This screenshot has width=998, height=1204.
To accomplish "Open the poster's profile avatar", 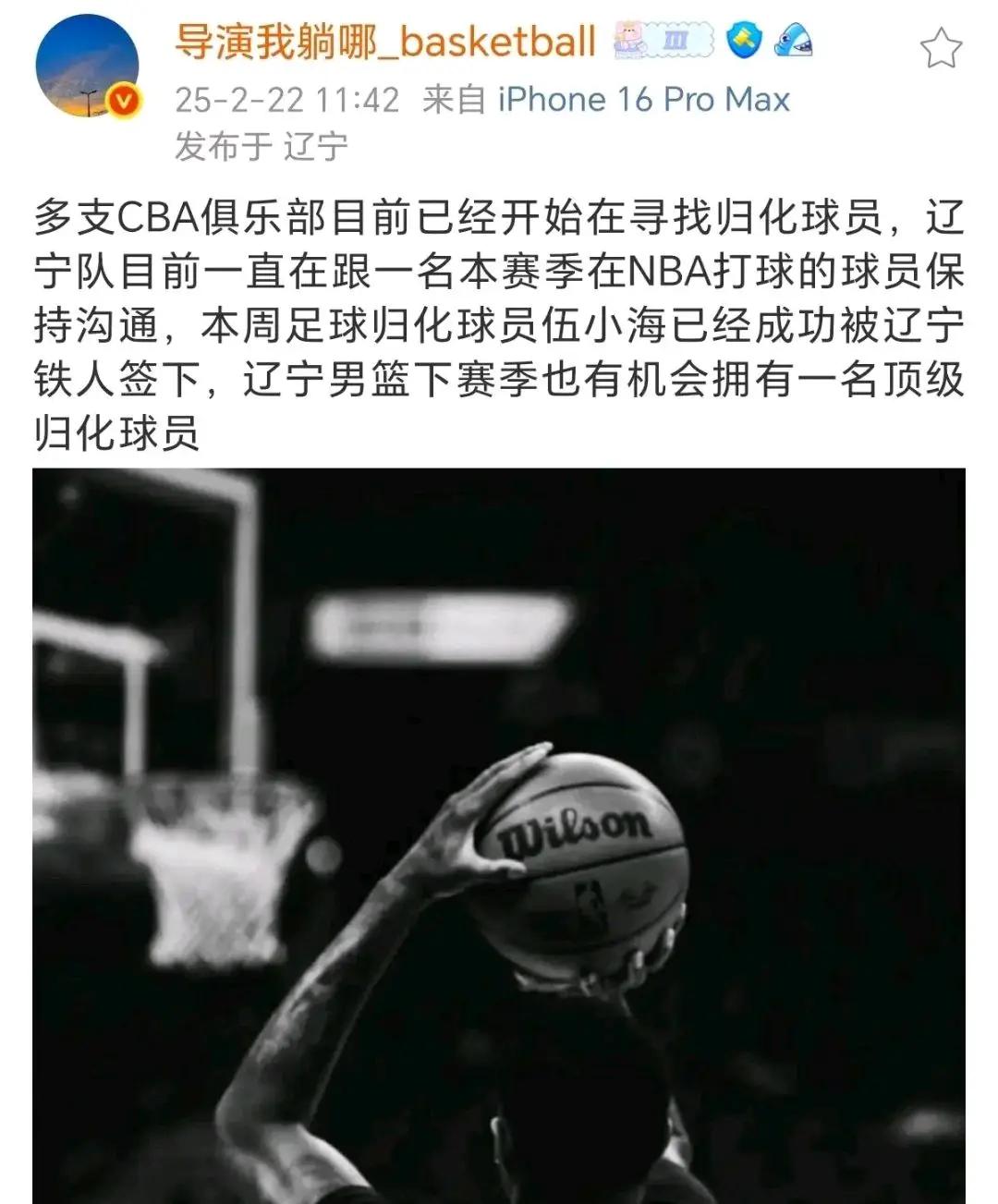I will click(87, 67).
